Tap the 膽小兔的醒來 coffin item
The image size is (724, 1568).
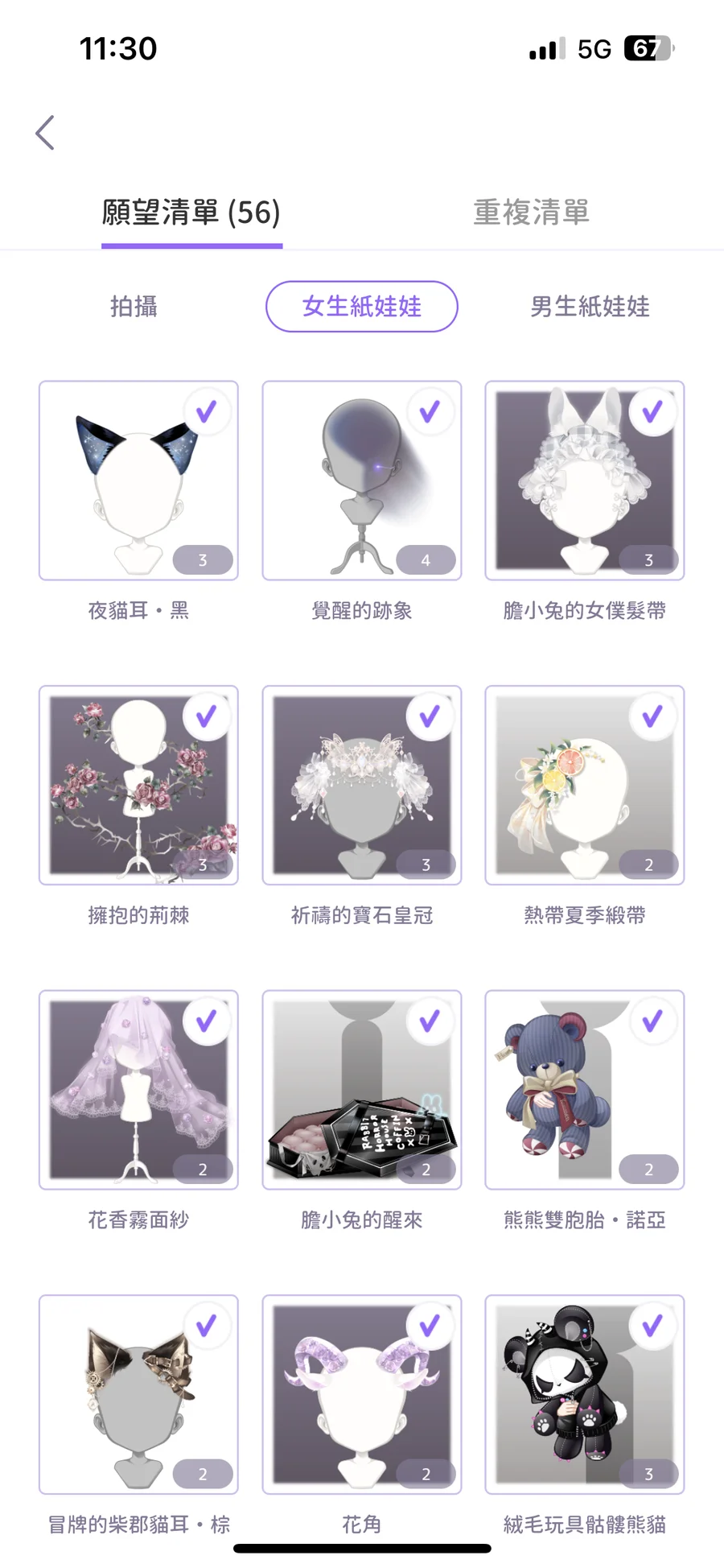361,1089
